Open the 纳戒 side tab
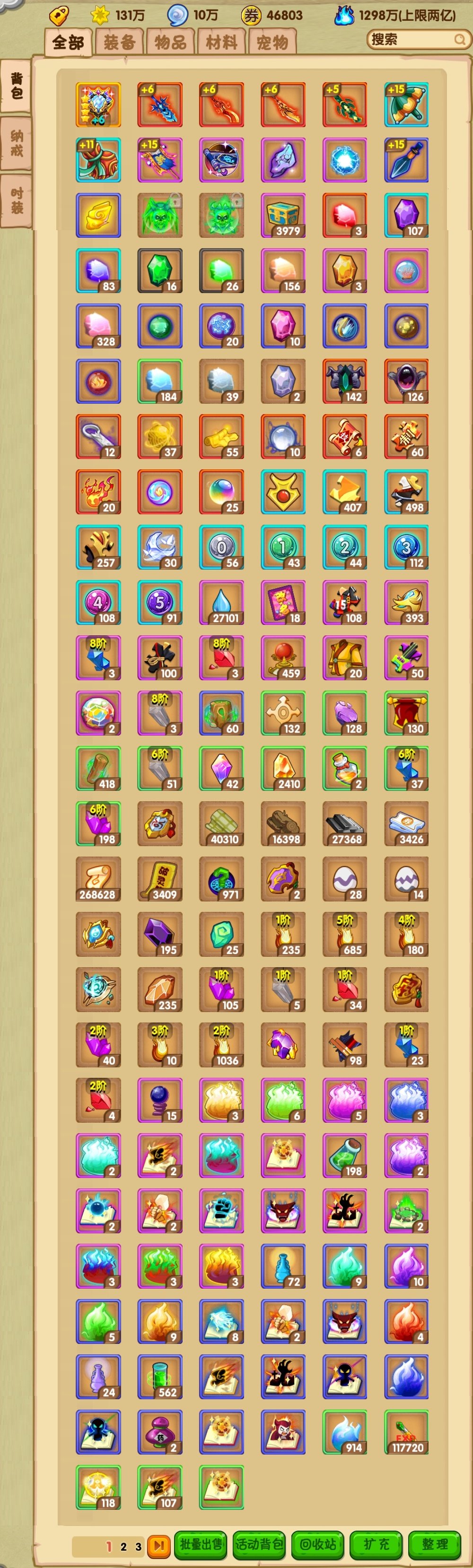The image size is (473, 1568). 17,144
